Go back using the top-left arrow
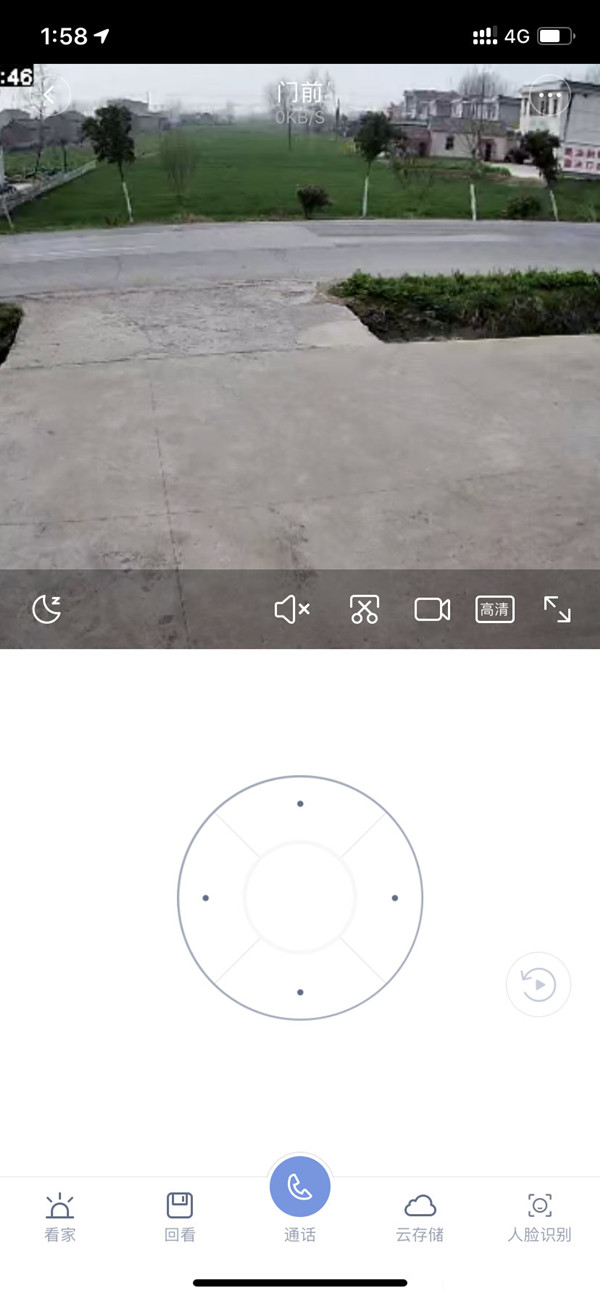The image size is (600, 1298). (51, 95)
